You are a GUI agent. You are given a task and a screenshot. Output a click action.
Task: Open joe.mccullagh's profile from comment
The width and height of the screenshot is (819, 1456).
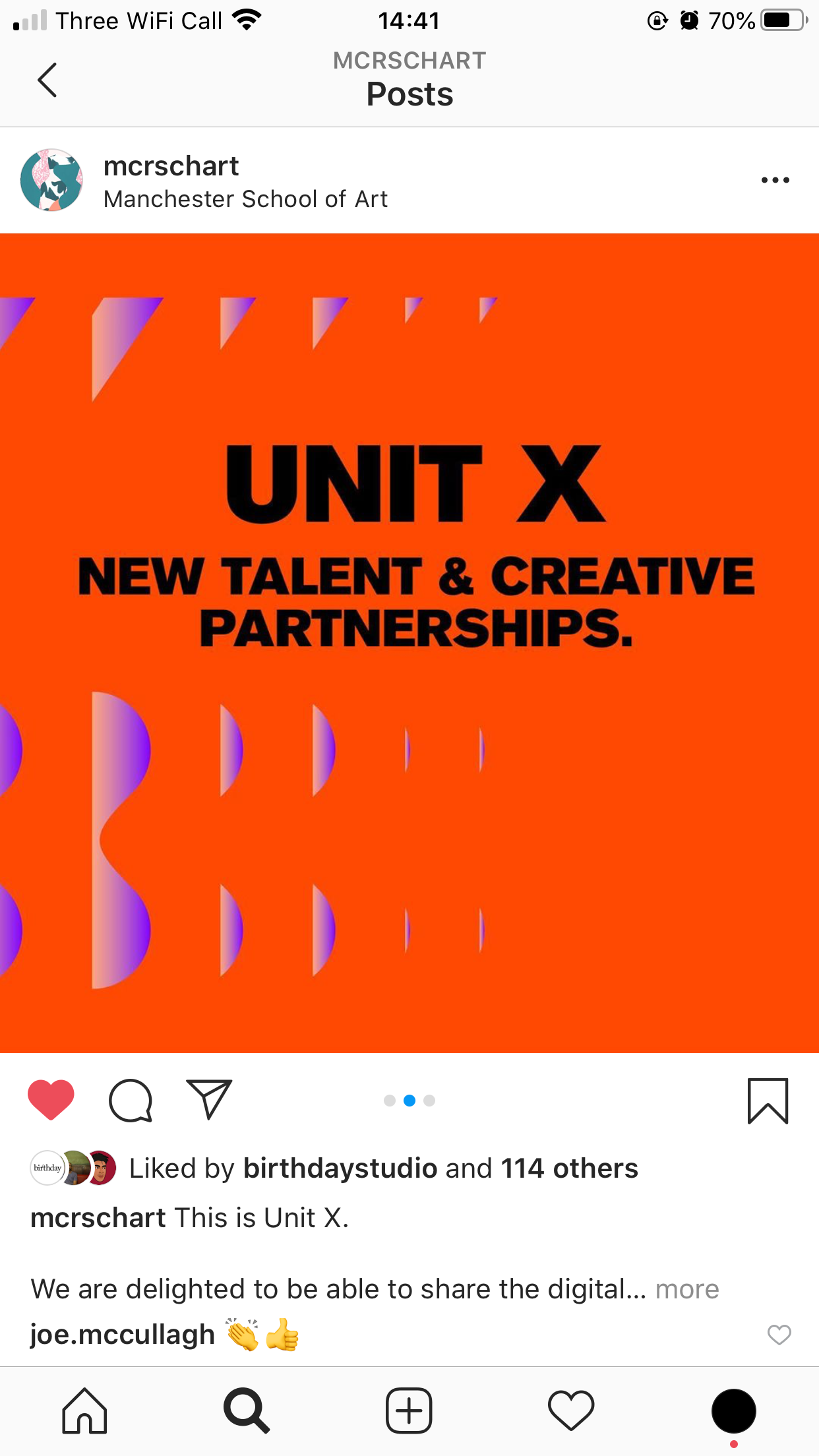click(123, 1334)
